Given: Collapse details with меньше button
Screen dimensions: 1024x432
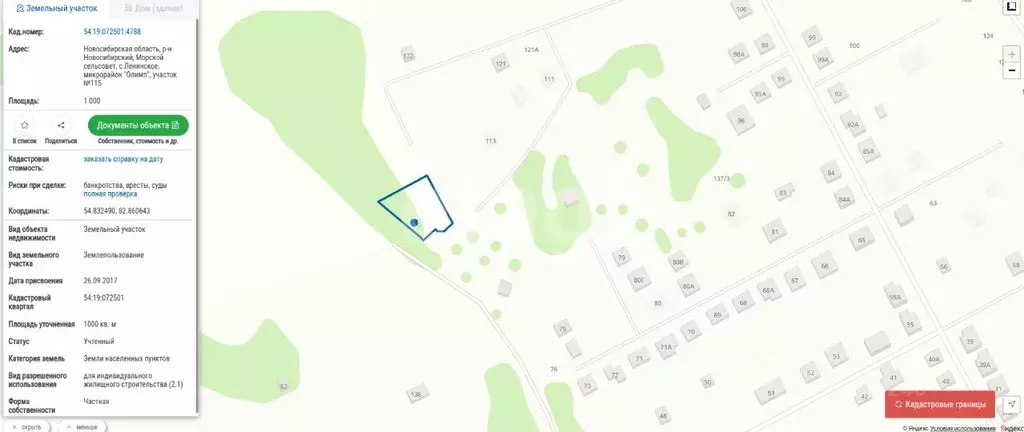Looking at the screenshot, I should (x=83, y=426).
